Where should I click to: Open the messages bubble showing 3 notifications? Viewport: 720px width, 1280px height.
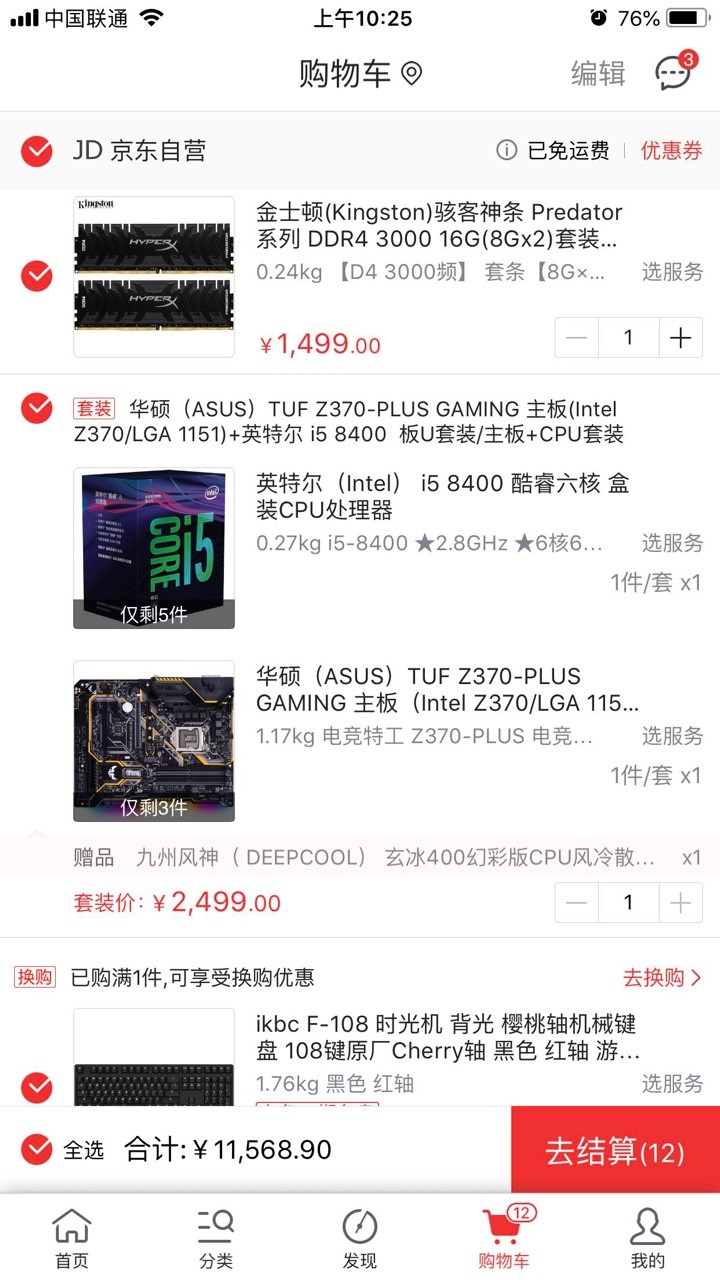[x=672, y=73]
